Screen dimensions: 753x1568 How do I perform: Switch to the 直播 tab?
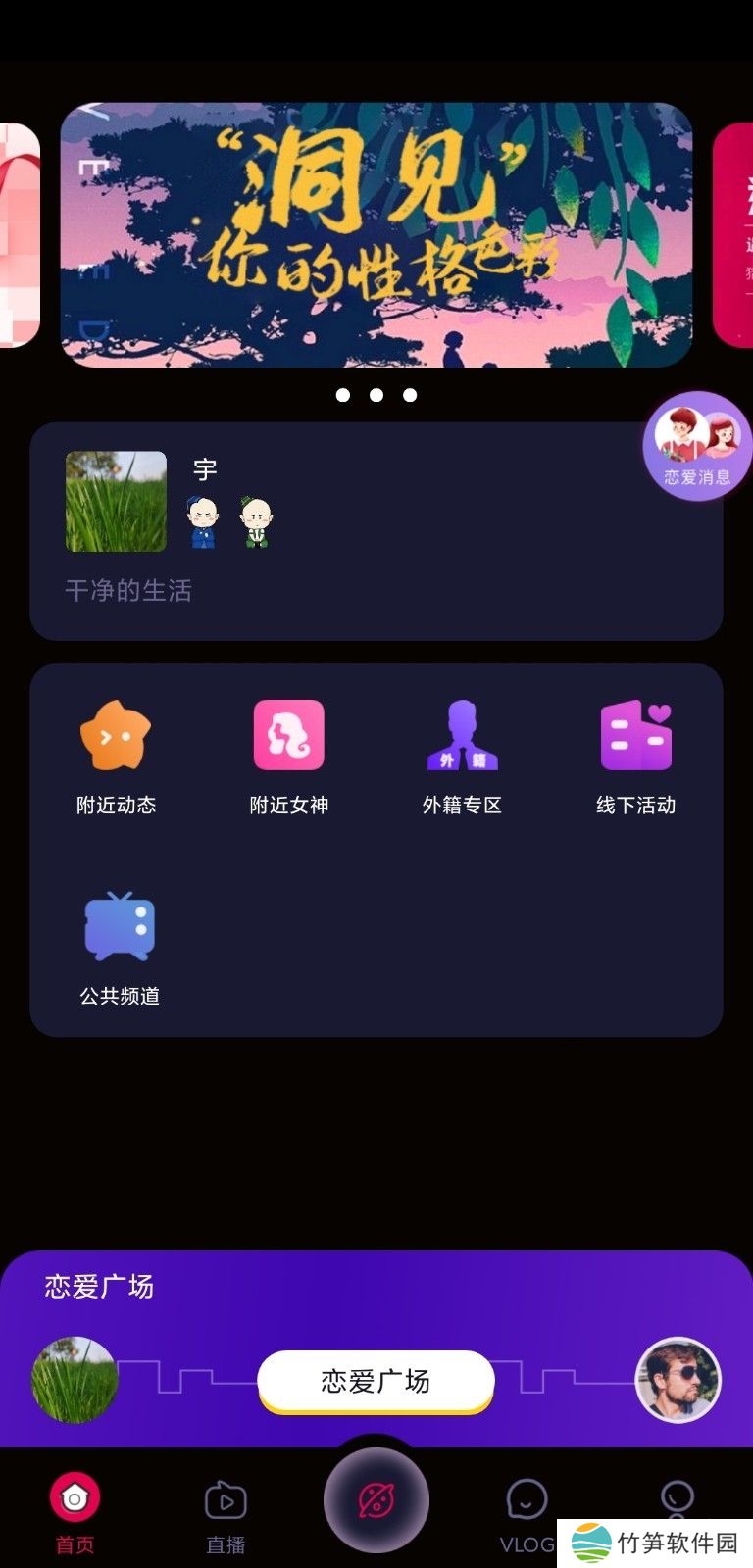pos(226,1514)
